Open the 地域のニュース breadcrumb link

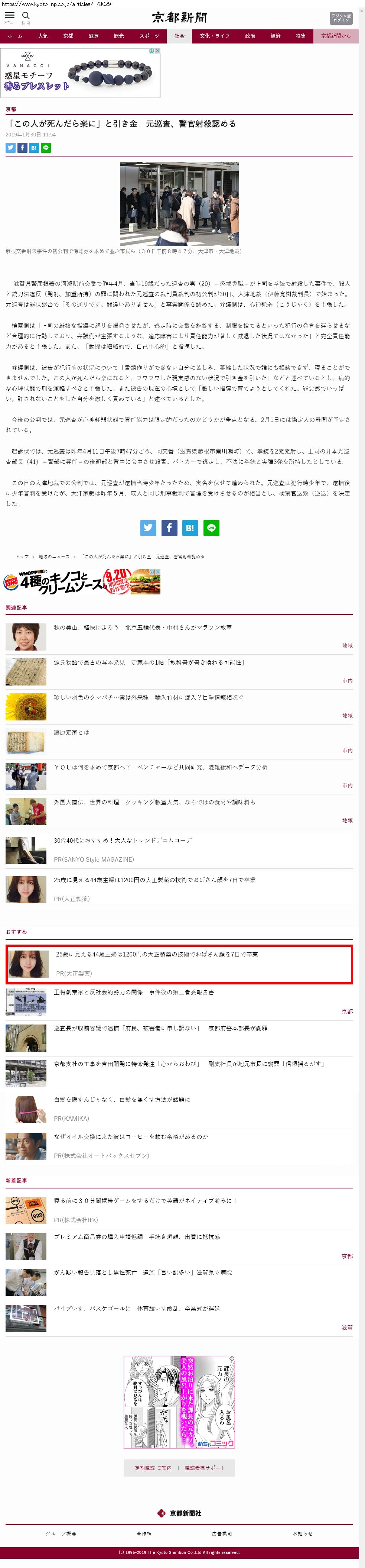tap(54, 556)
